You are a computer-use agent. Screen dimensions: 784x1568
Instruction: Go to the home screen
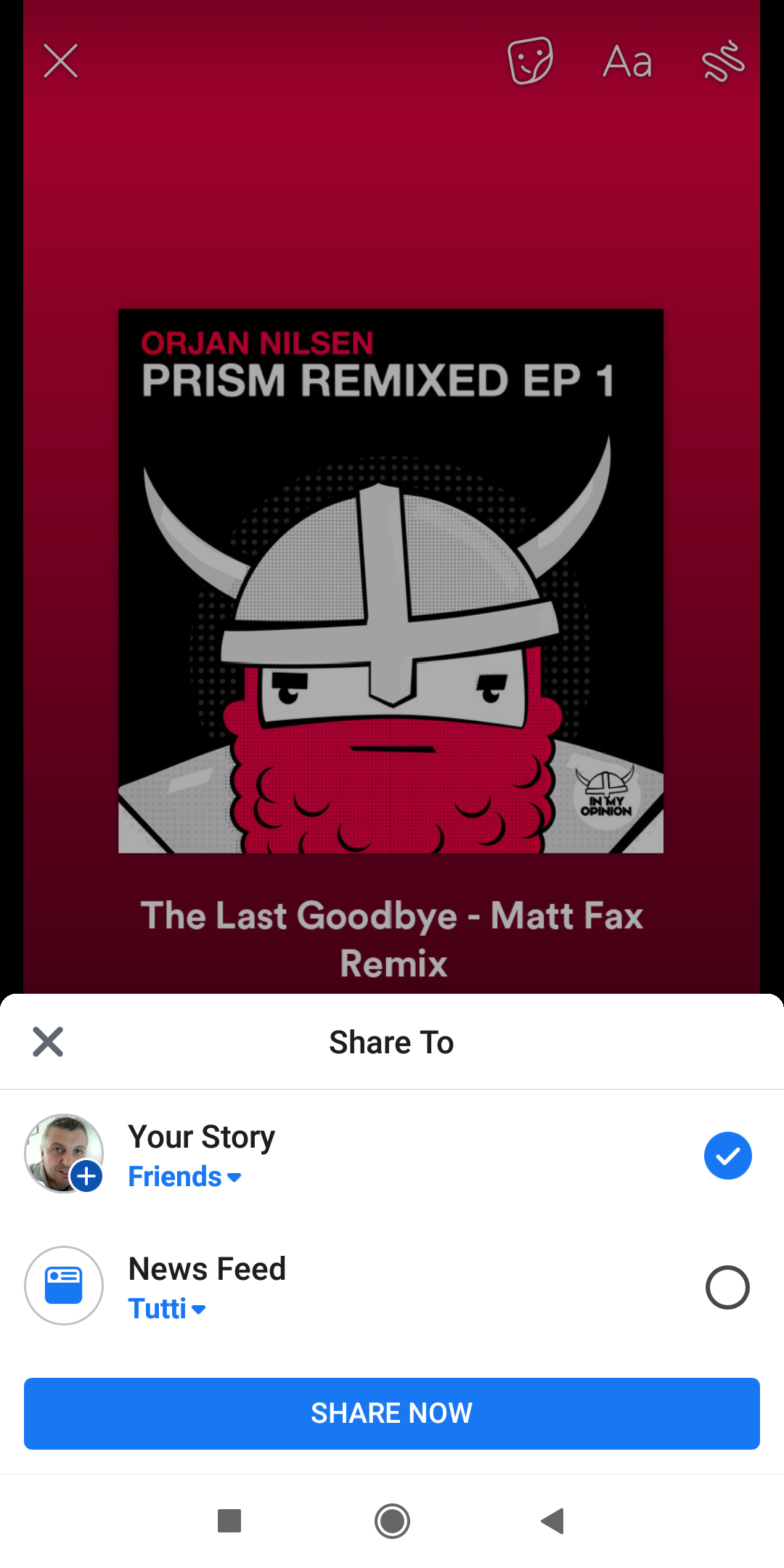[392, 1521]
